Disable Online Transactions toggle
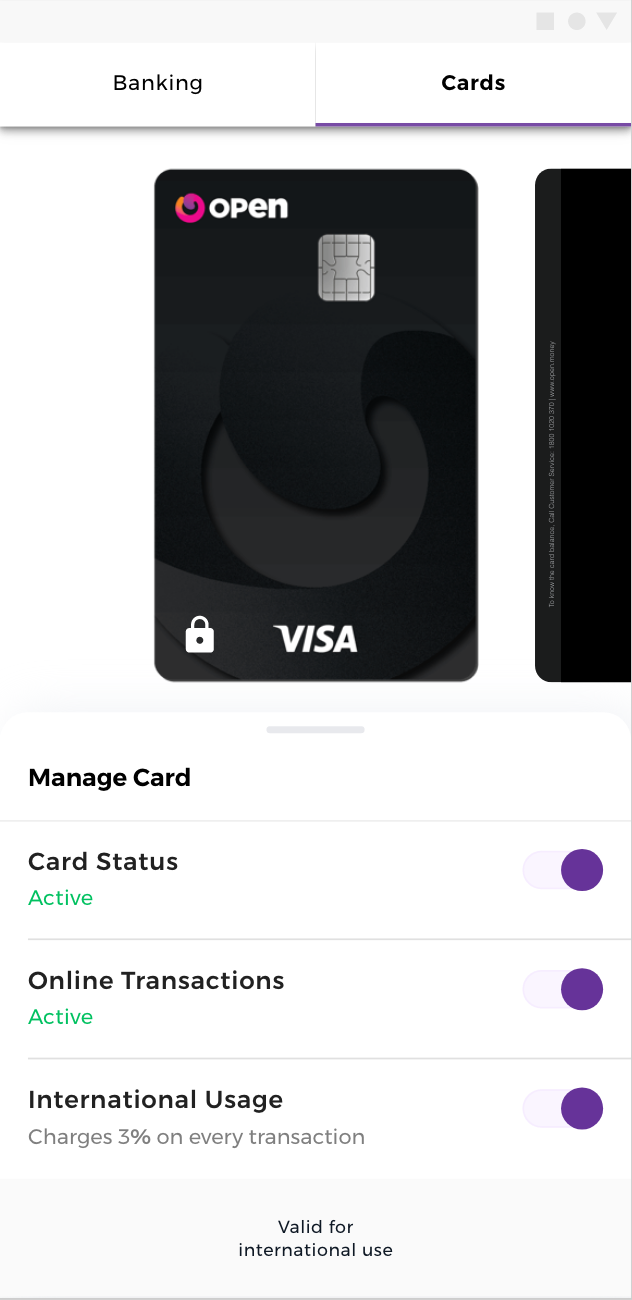The image size is (632, 1300). (564, 989)
